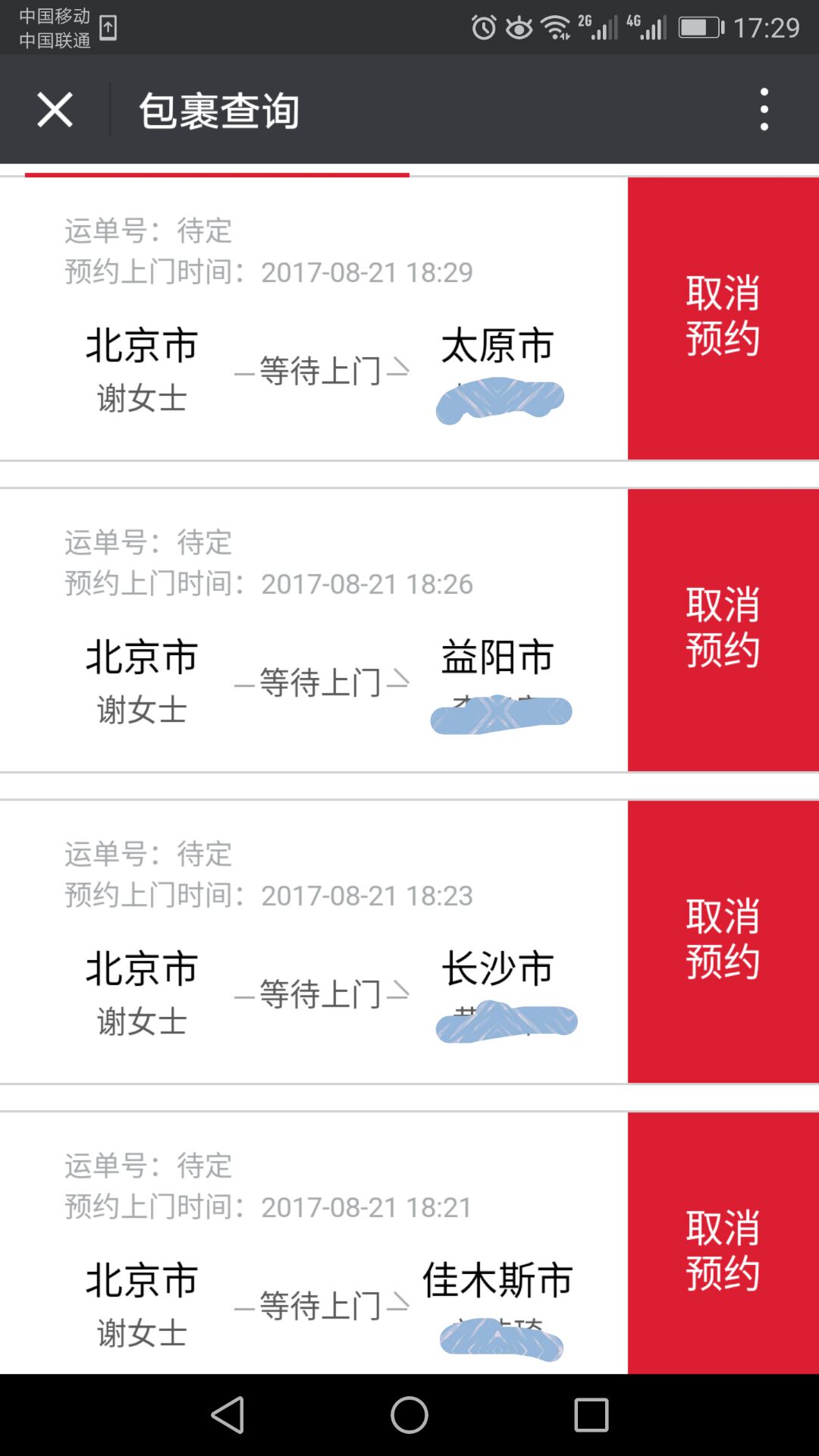Cancel the 18:29 Taiyuan reservation
The image size is (819, 1456).
tap(722, 316)
